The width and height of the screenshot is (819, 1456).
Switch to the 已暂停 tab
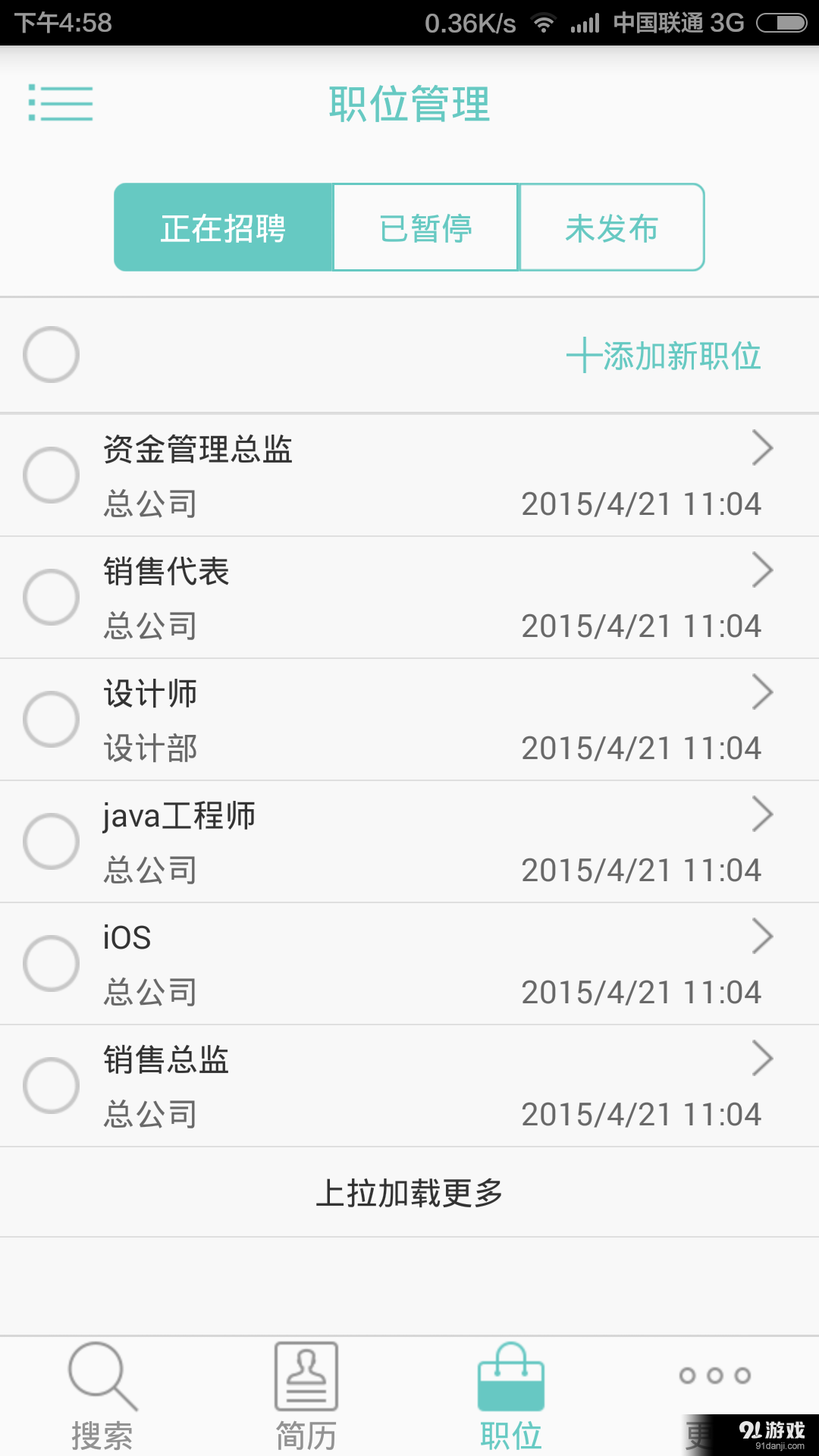tap(425, 227)
